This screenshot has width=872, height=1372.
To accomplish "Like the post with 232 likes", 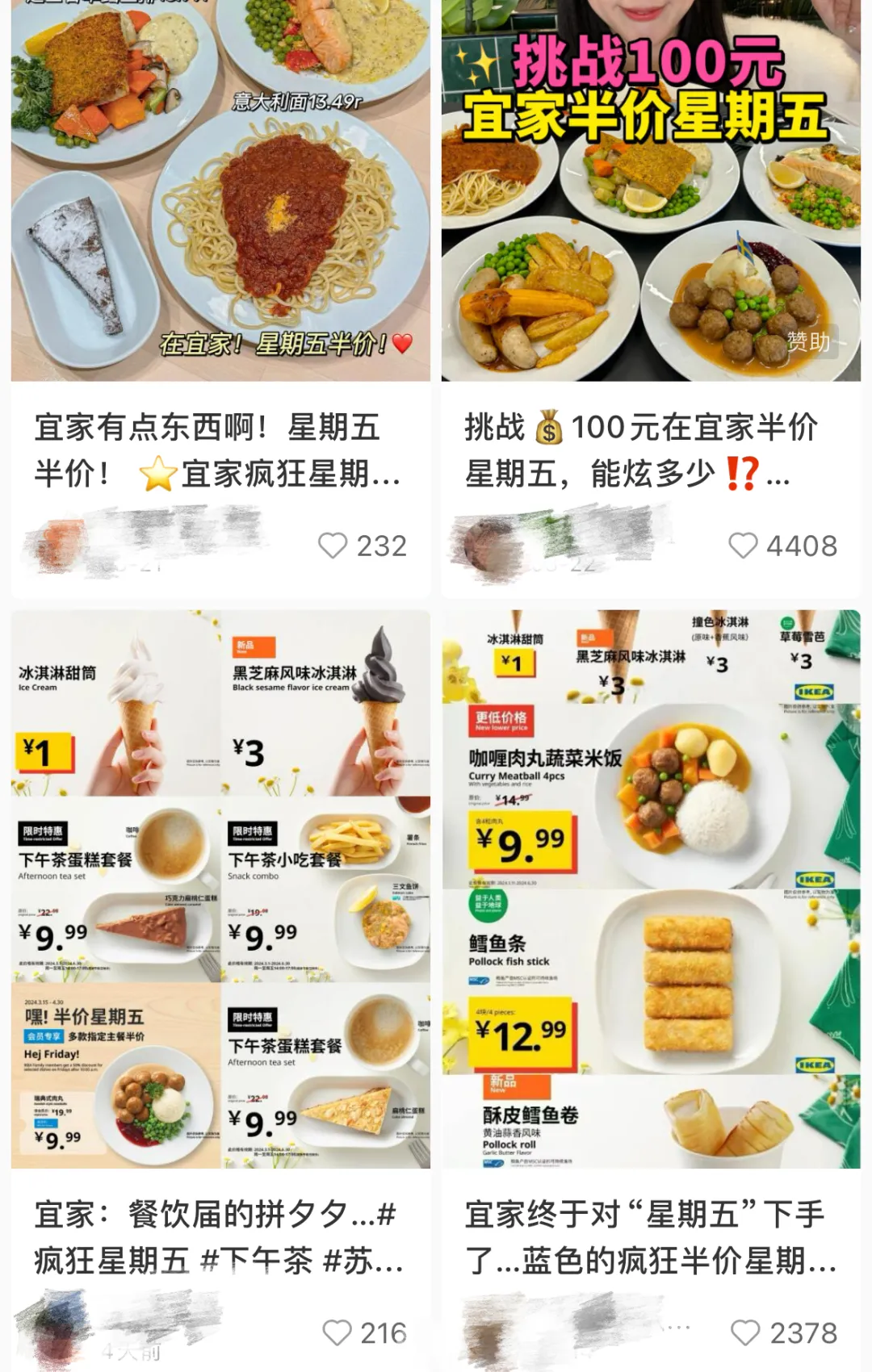I will click(x=333, y=546).
